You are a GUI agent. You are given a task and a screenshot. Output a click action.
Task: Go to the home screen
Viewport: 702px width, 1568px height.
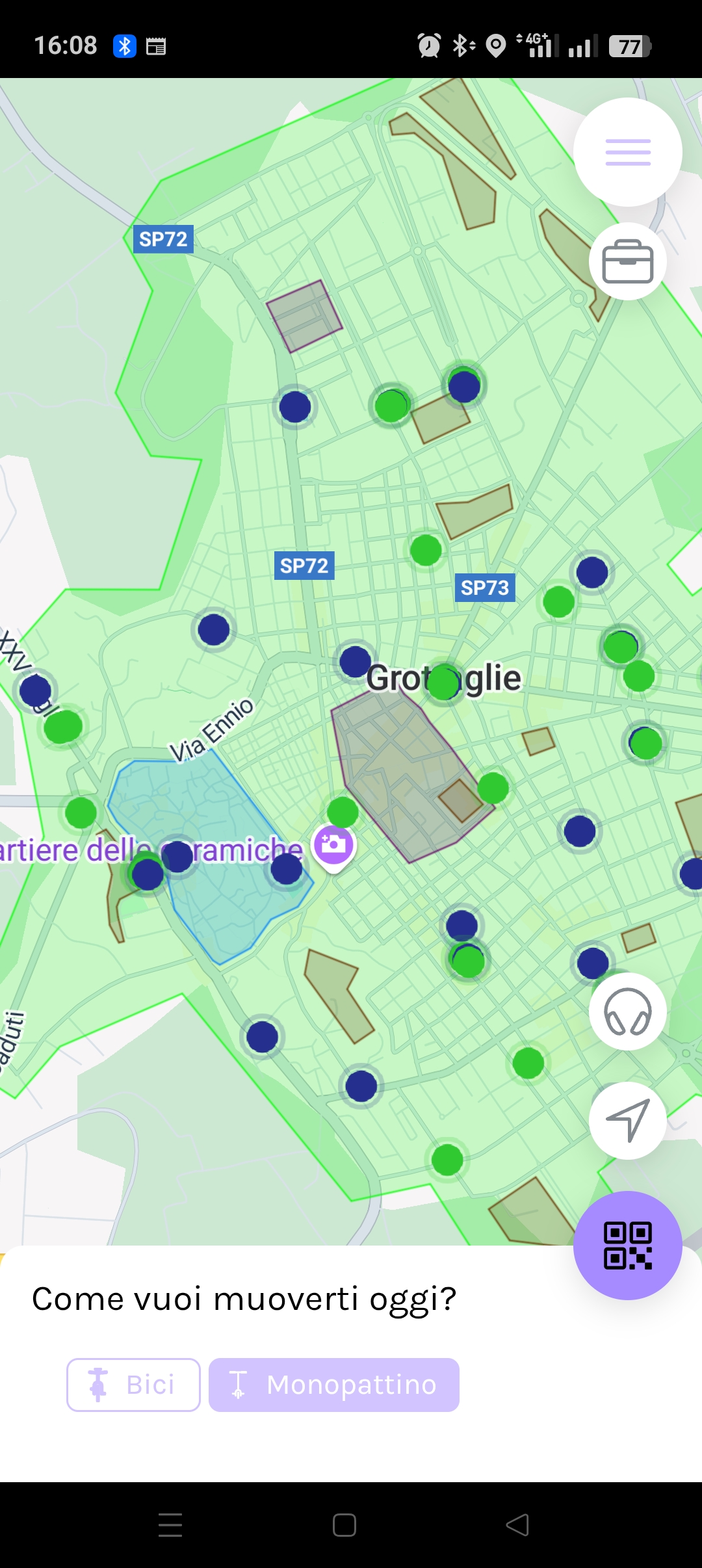pos(344,1524)
